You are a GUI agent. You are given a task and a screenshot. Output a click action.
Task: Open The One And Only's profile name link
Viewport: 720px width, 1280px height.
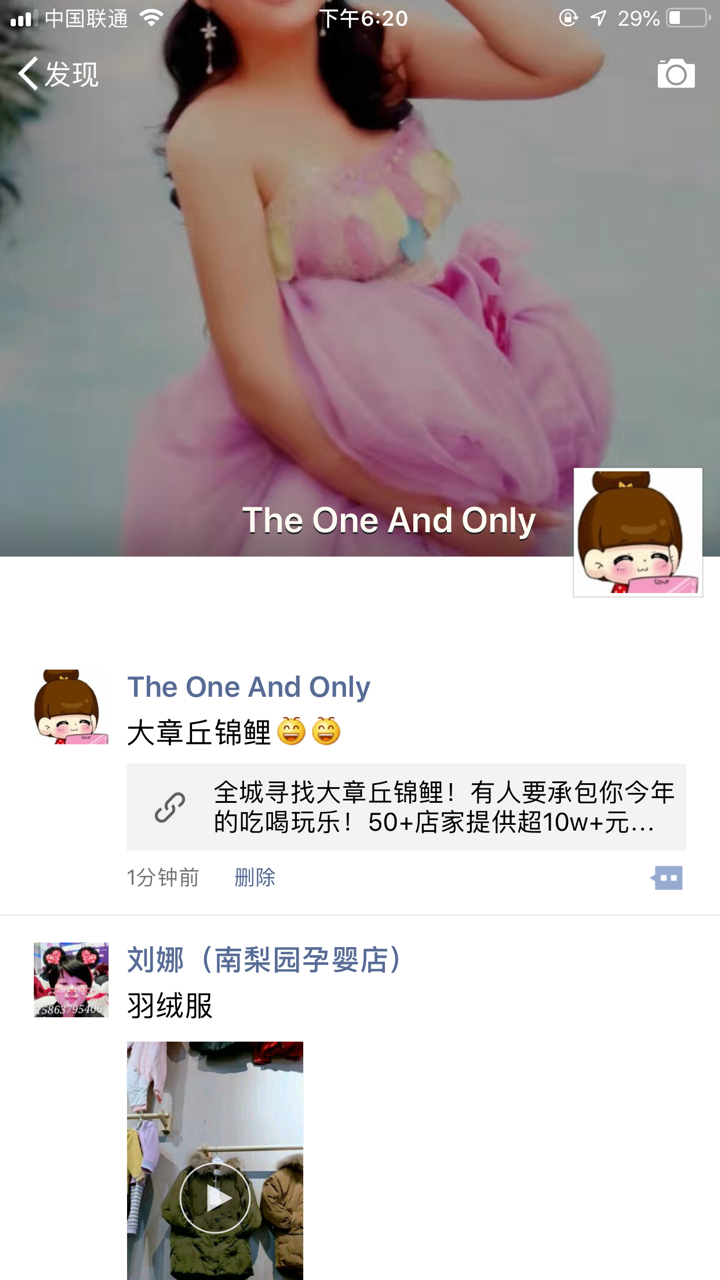click(x=249, y=687)
